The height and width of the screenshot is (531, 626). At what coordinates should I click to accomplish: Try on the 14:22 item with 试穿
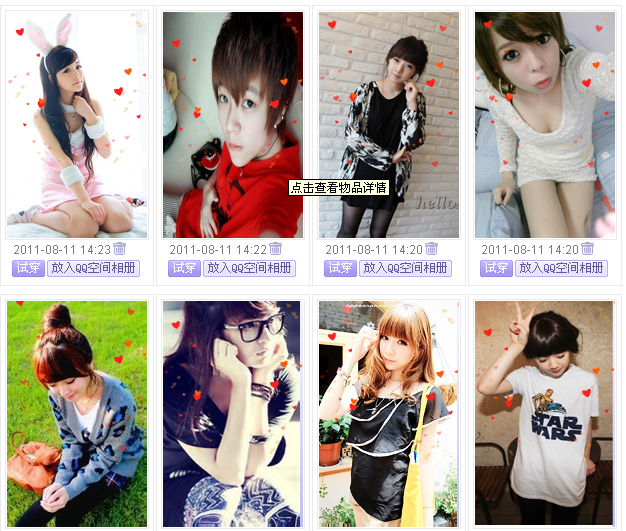coord(184,268)
